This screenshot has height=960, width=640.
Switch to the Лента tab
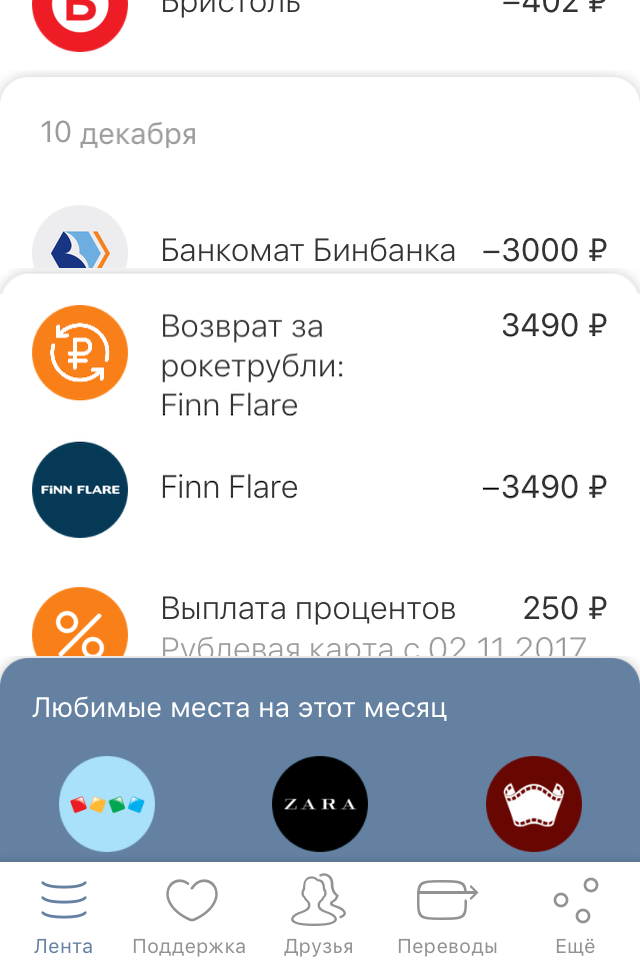pos(63,916)
